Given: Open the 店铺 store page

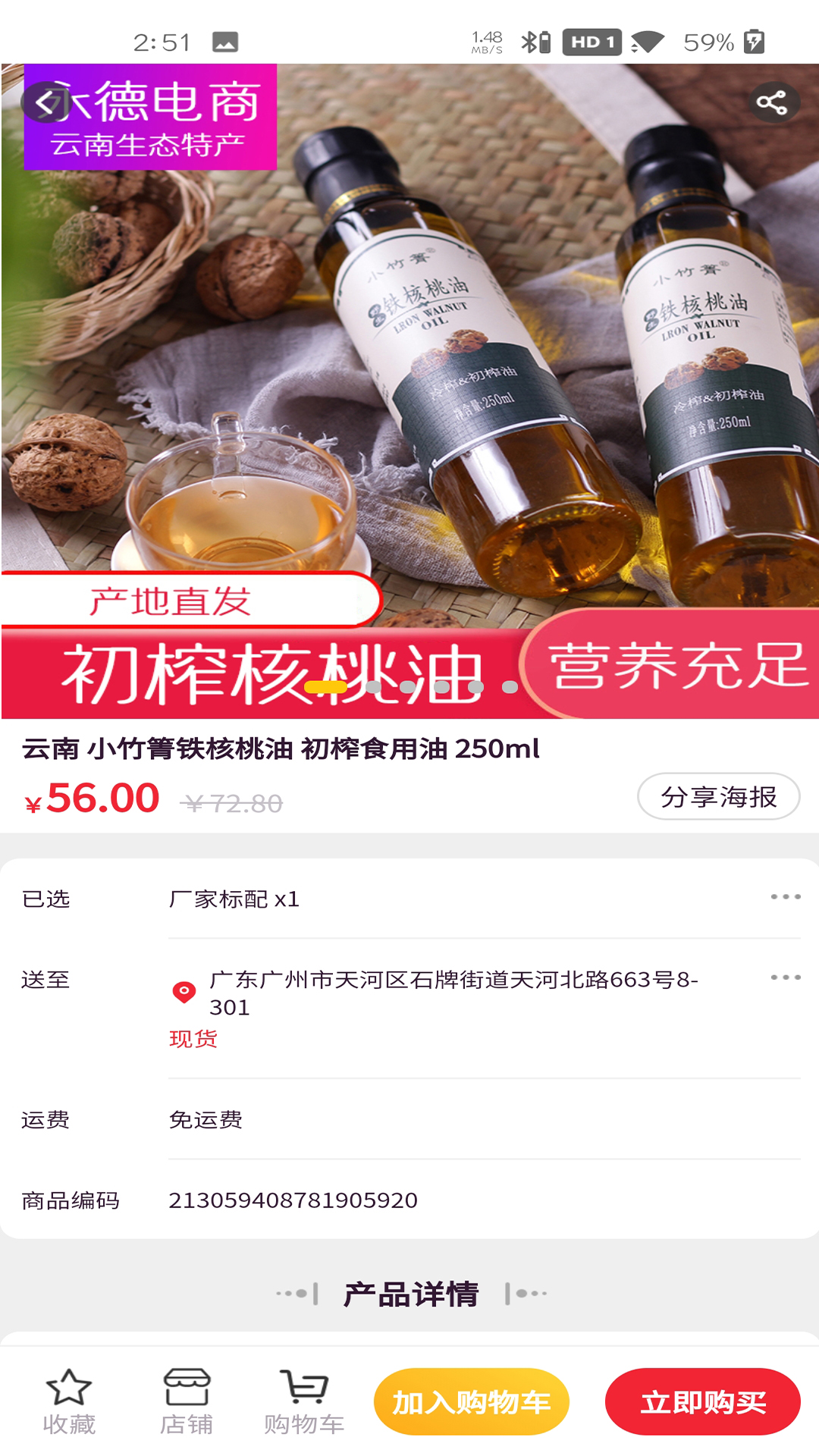Looking at the screenshot, I should point(187,1402).
